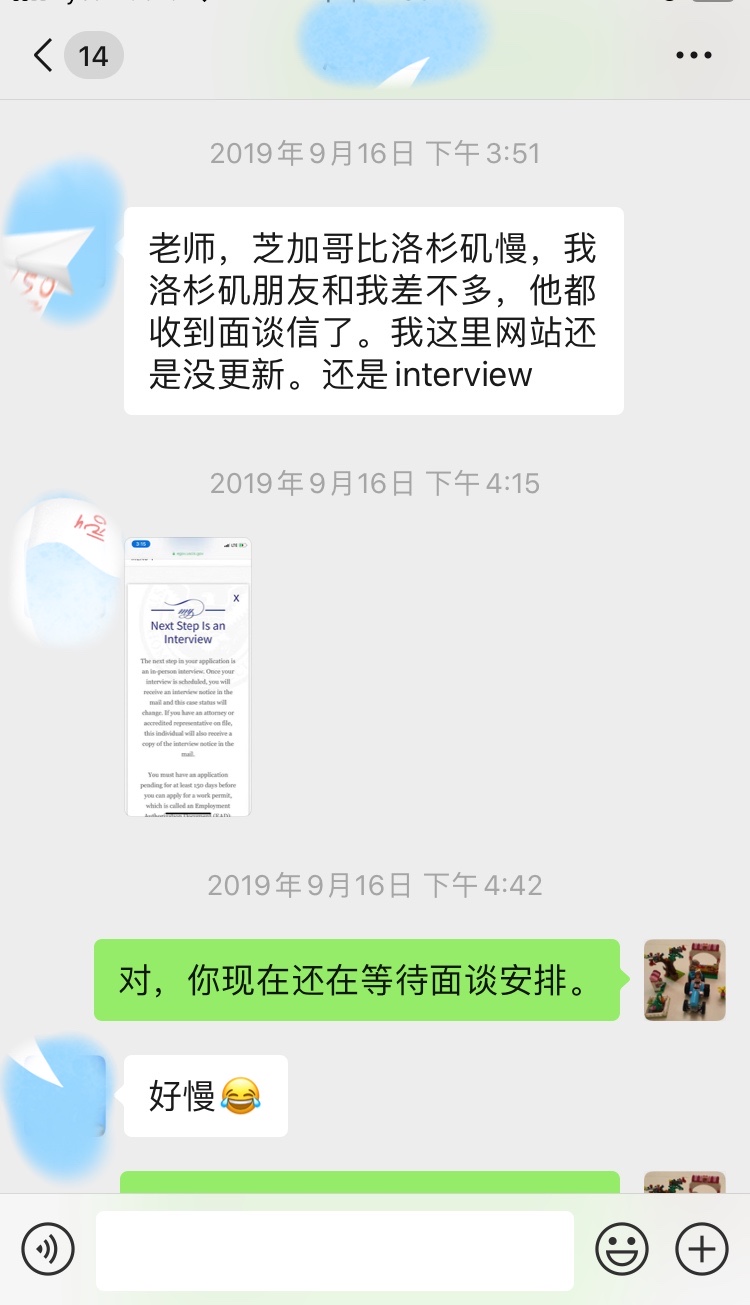Go back to the chat list
This screenshot has width=750, height=1305.
(x=42, y=55)
